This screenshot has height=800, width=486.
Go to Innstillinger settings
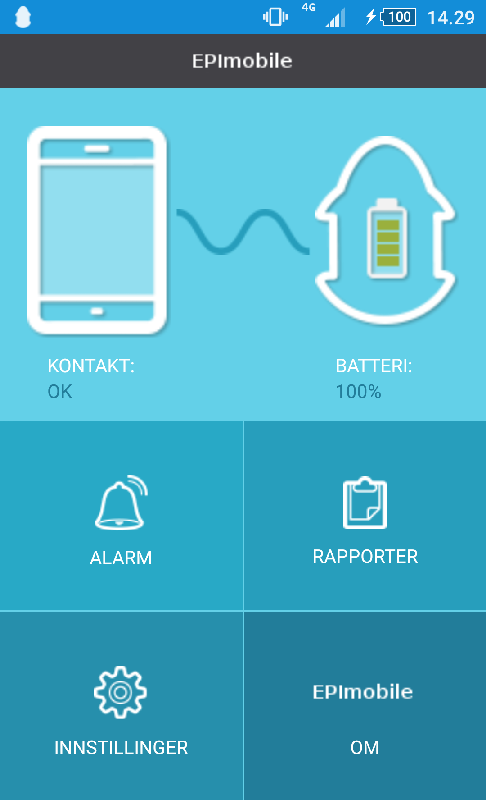click(121, 706)
